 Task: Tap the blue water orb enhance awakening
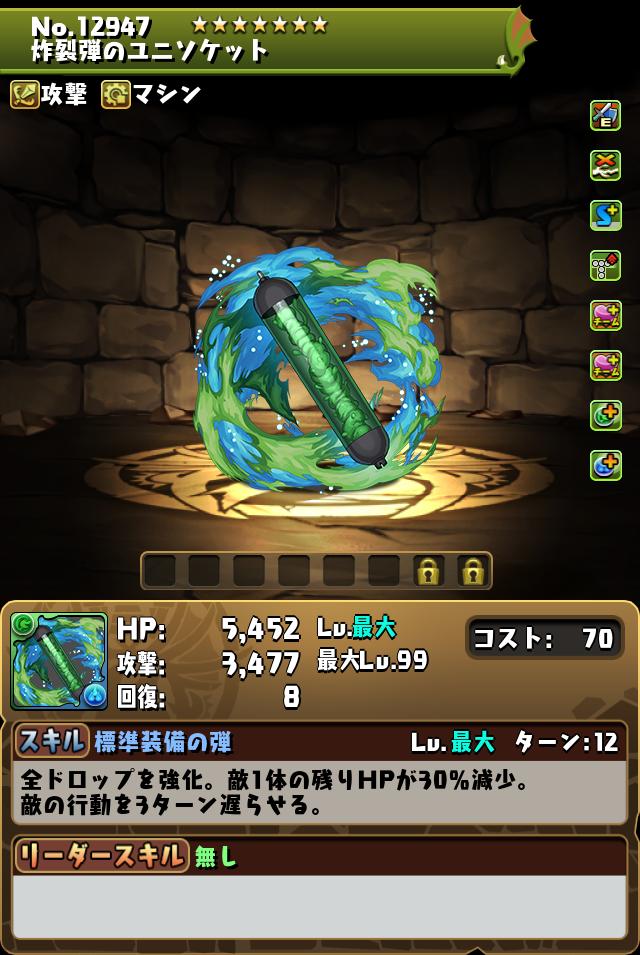(x=605, y=465)
